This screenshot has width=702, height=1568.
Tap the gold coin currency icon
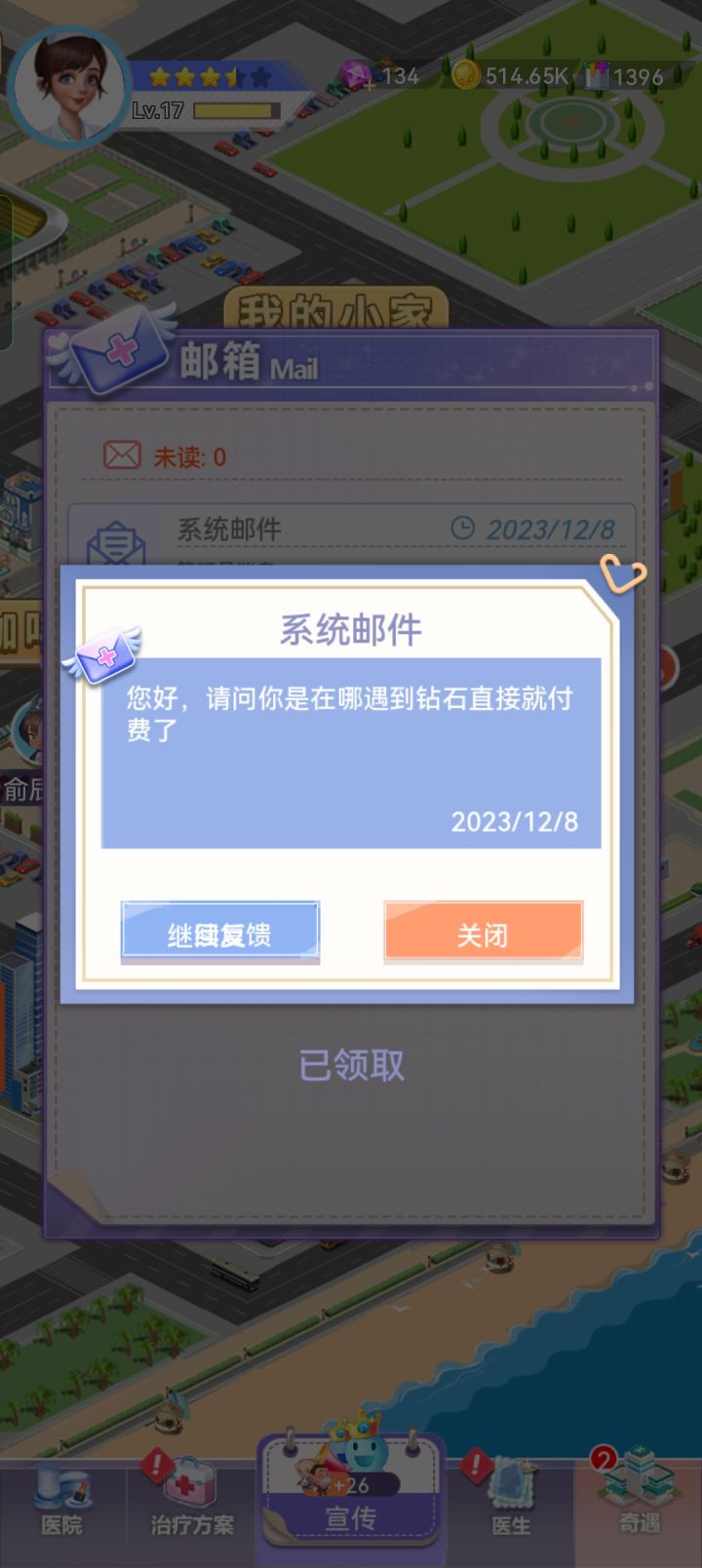(466, 73)
